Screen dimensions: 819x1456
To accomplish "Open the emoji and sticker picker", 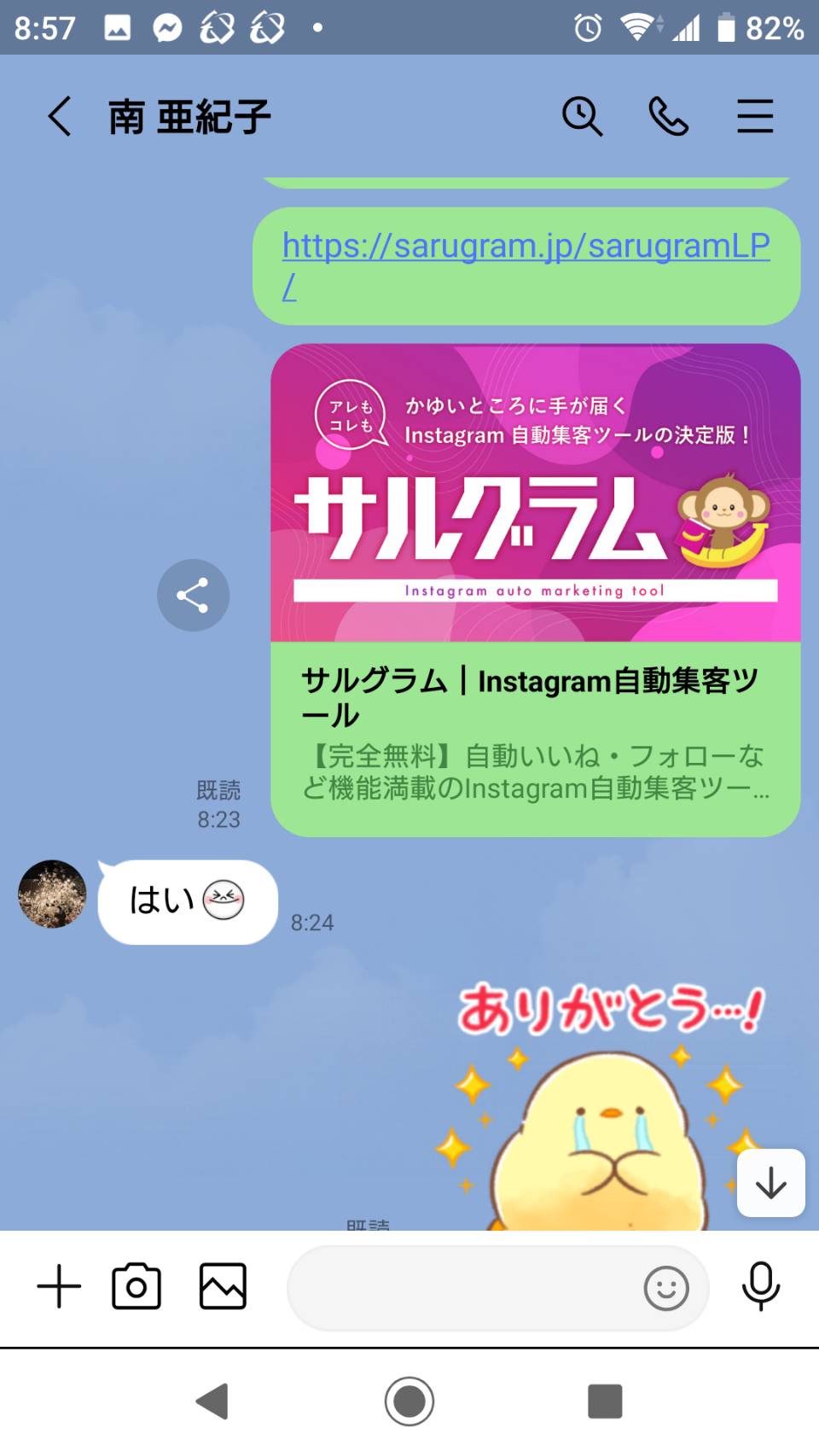I will 666,1288.
